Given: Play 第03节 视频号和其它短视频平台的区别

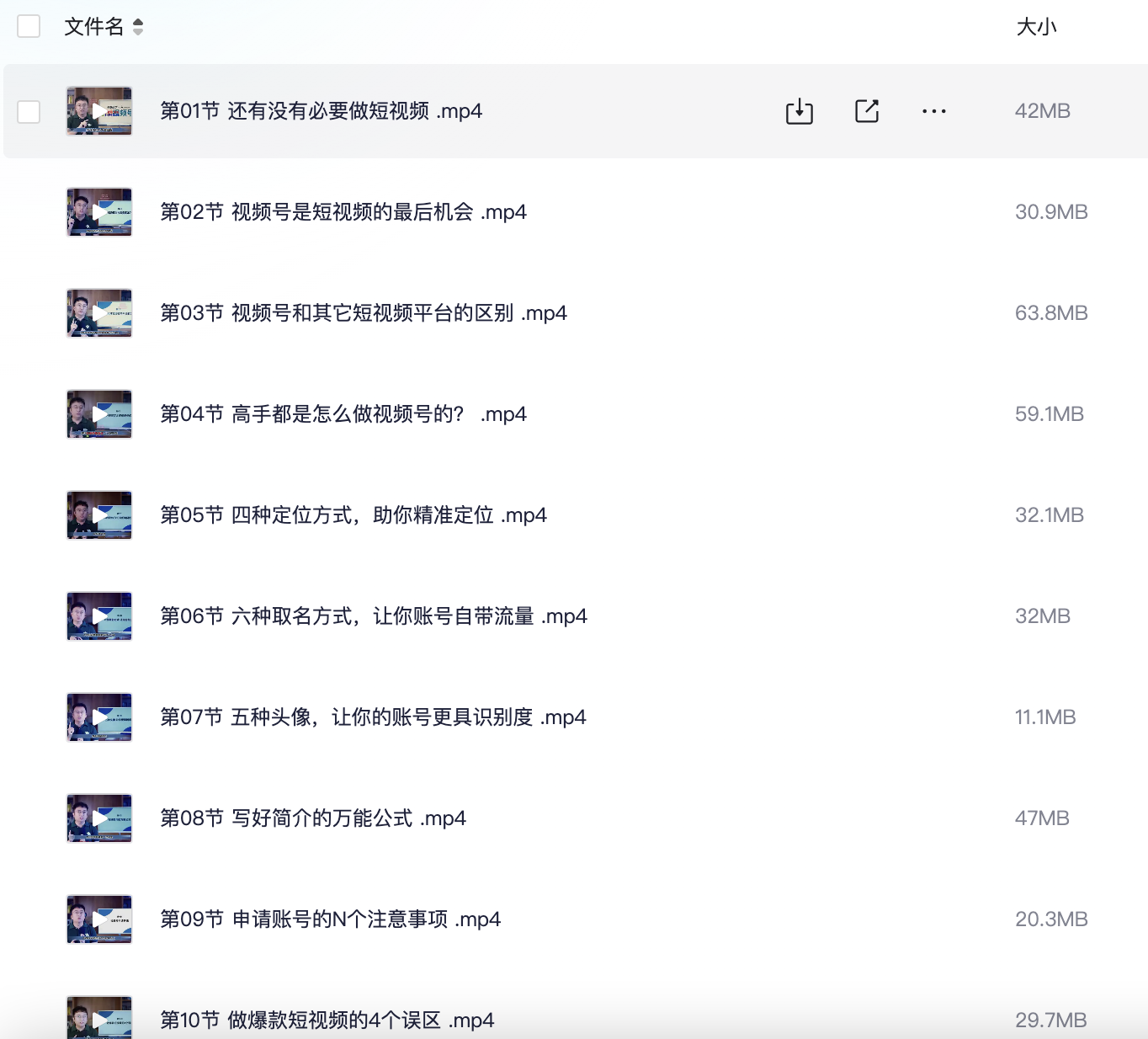Looking at the screenshot, I should (99, 313).
